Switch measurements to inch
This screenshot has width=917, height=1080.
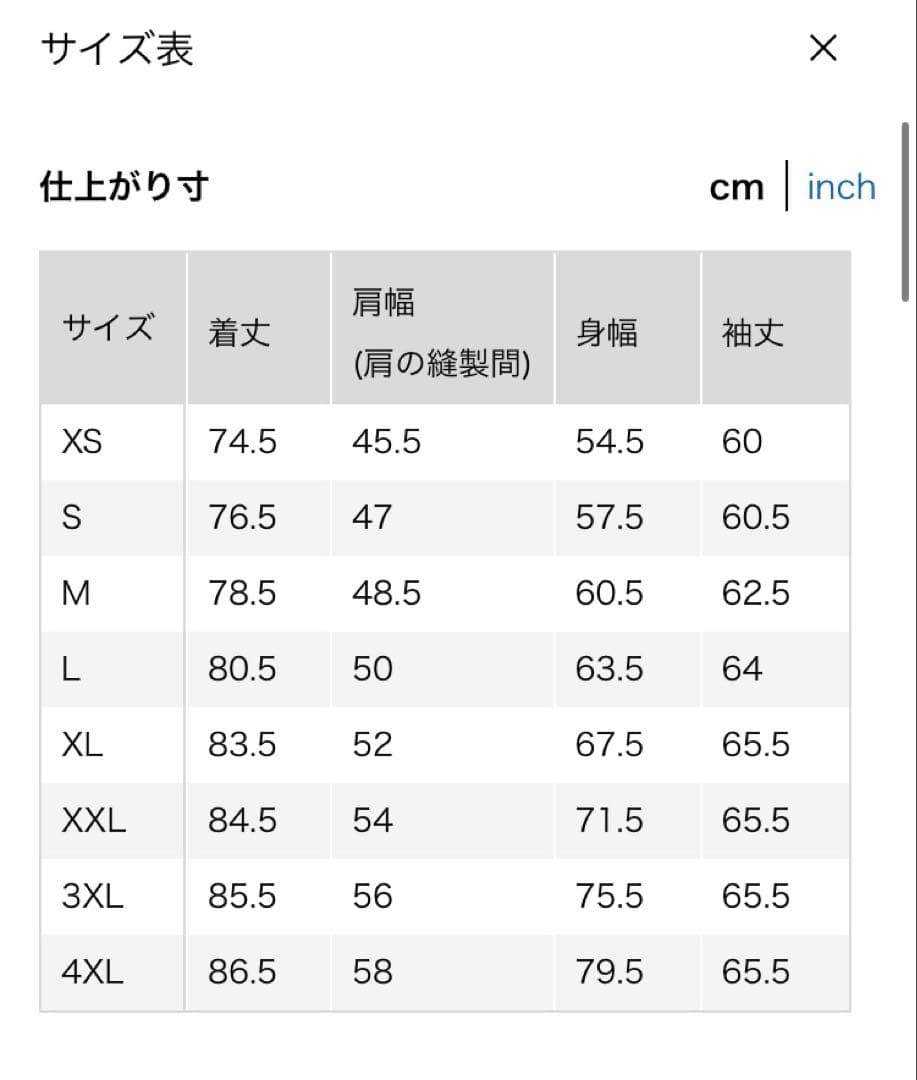click(x=841, y=187)
